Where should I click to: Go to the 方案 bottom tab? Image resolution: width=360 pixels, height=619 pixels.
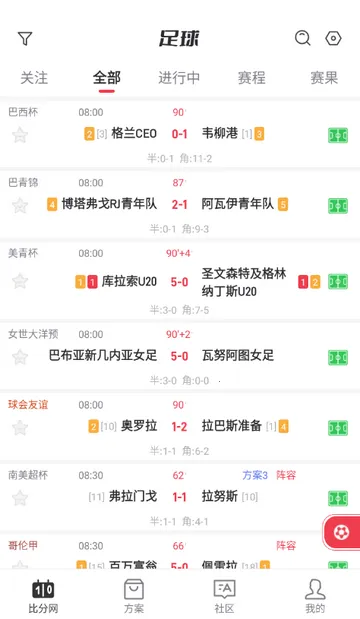[x=134, y=596]
